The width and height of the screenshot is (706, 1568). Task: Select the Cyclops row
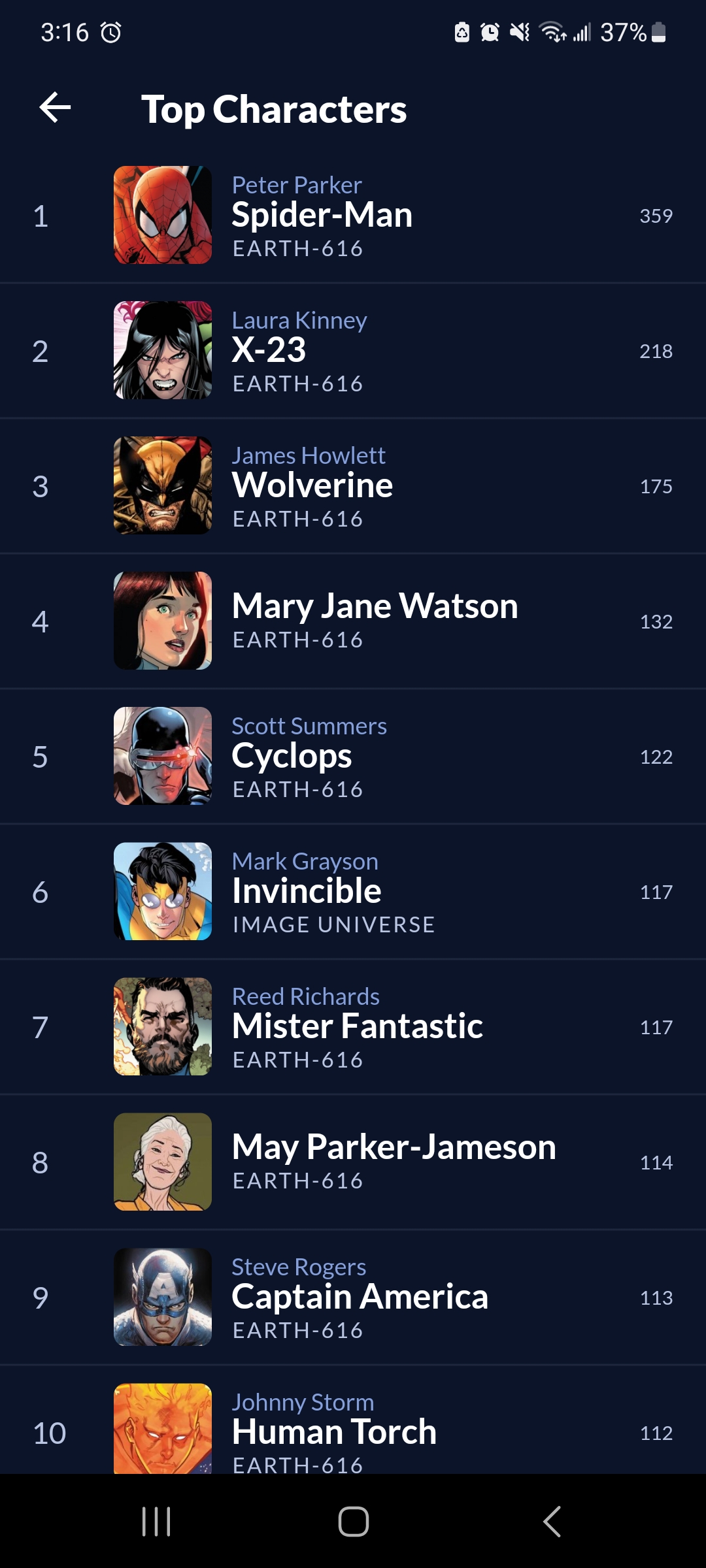tap(353, 756)
